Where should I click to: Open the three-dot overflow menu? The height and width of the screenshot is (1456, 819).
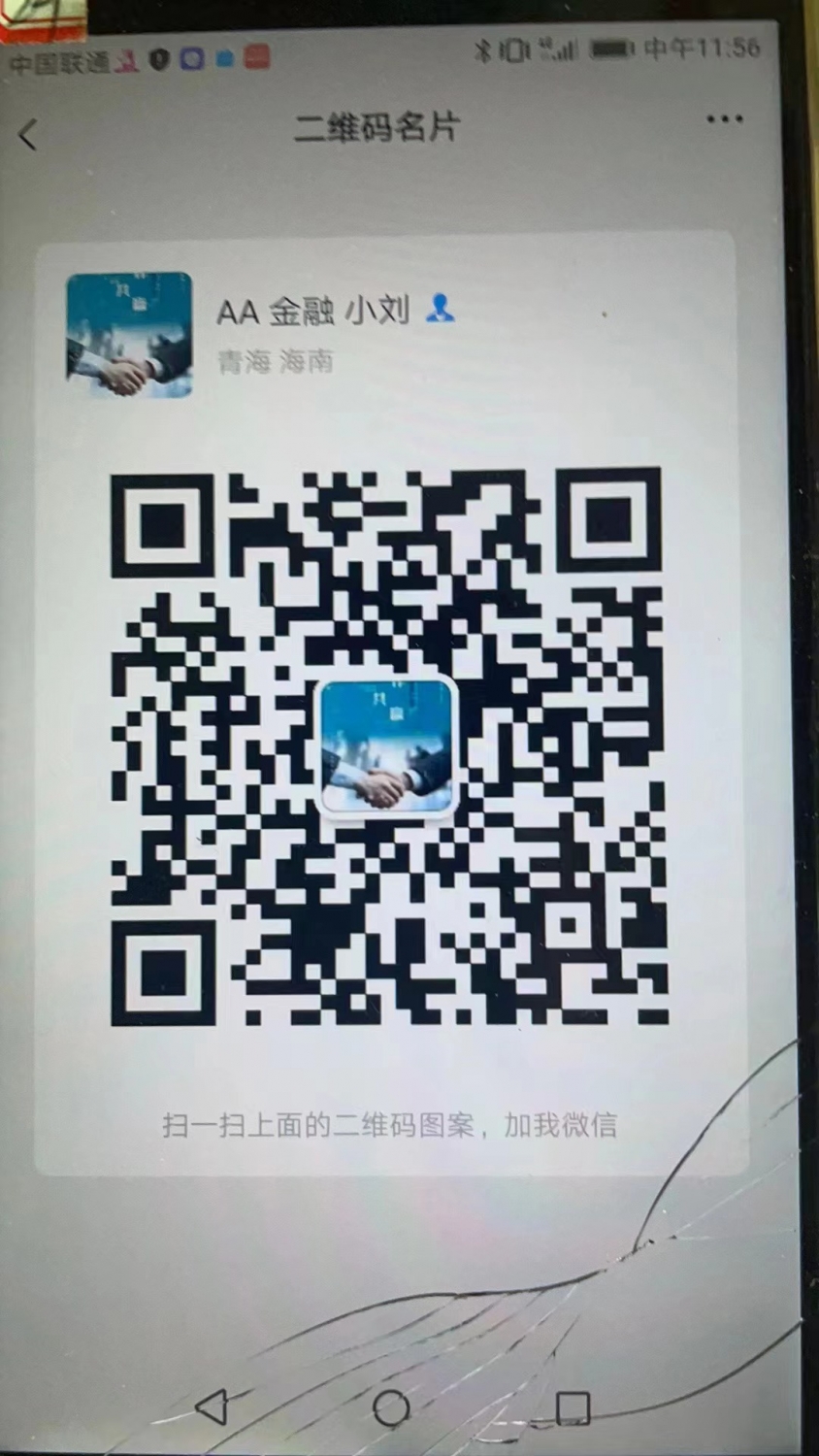tap(724, 120)
